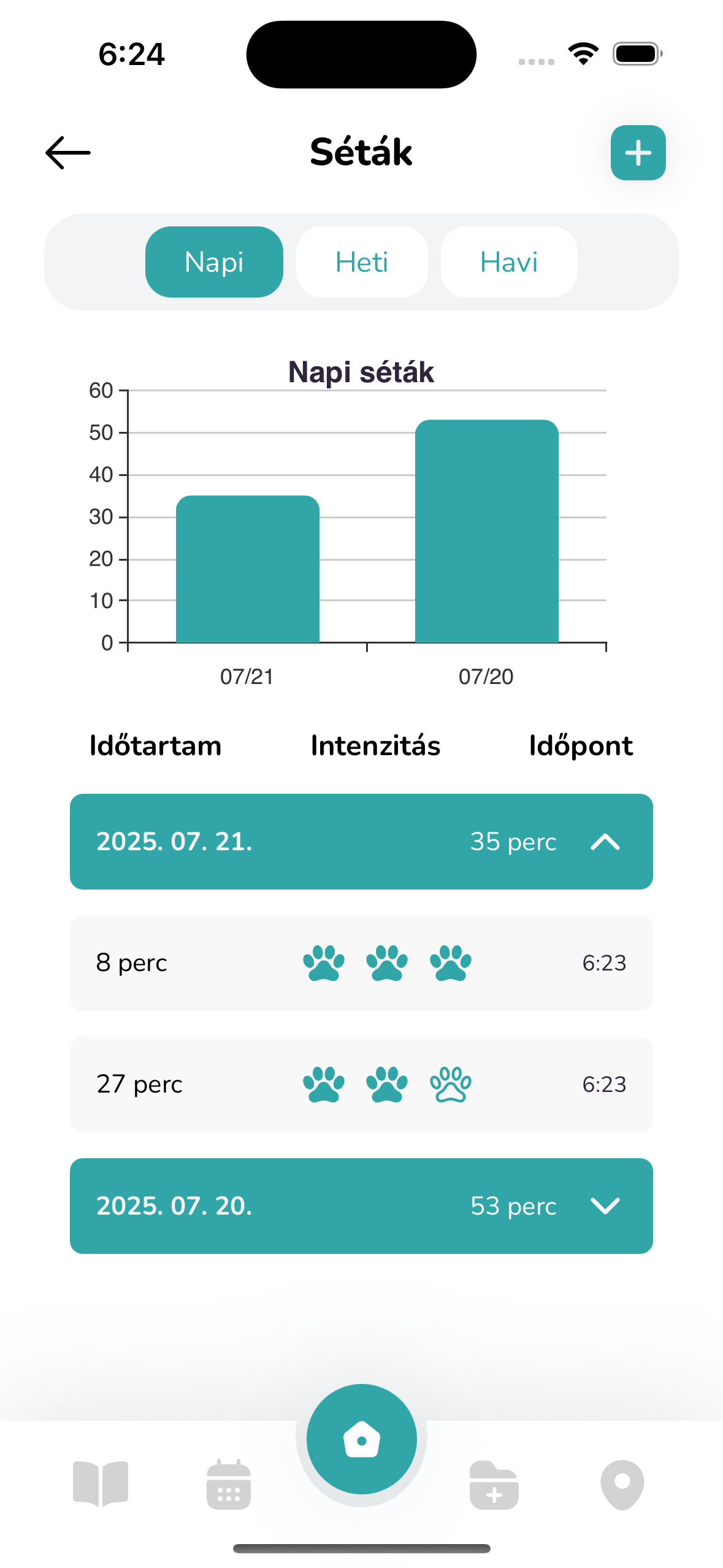Collapse the 2025. 07. 21. section
The width and height of the screenshot is (723, 1568).
click(604, 842)
